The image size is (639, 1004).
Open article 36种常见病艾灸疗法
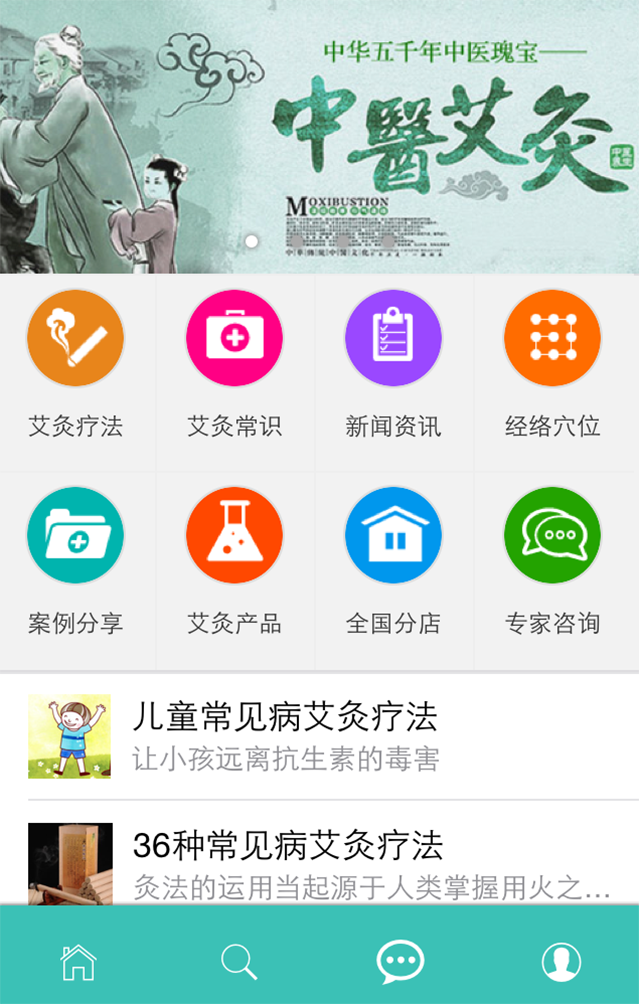320,860
